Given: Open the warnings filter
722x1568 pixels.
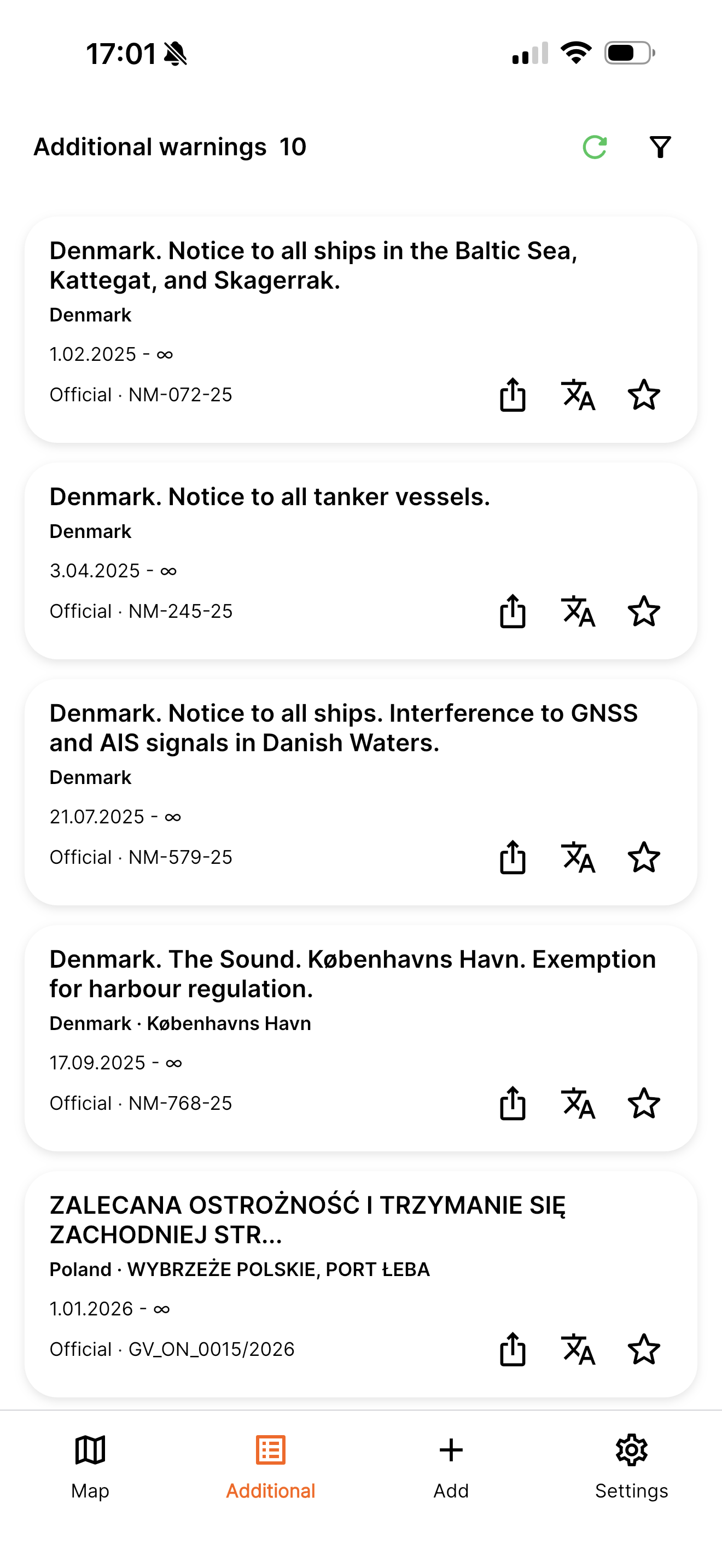Looking at the screenshot, I should click(x=661, y=147).
